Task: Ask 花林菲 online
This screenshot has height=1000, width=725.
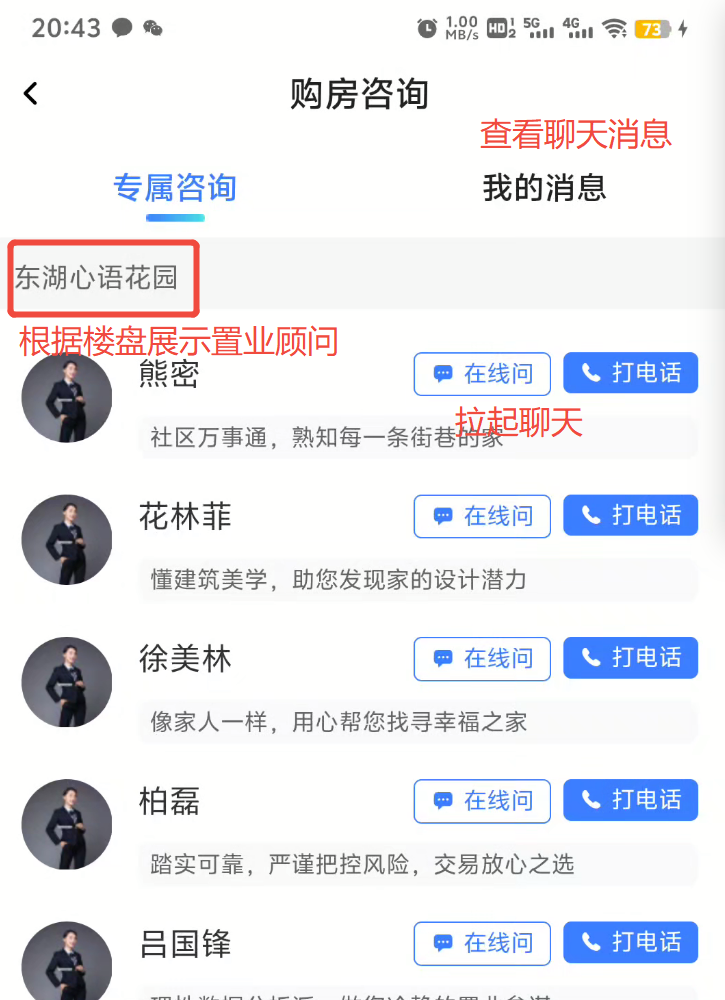Action: (x=482, y=516)
